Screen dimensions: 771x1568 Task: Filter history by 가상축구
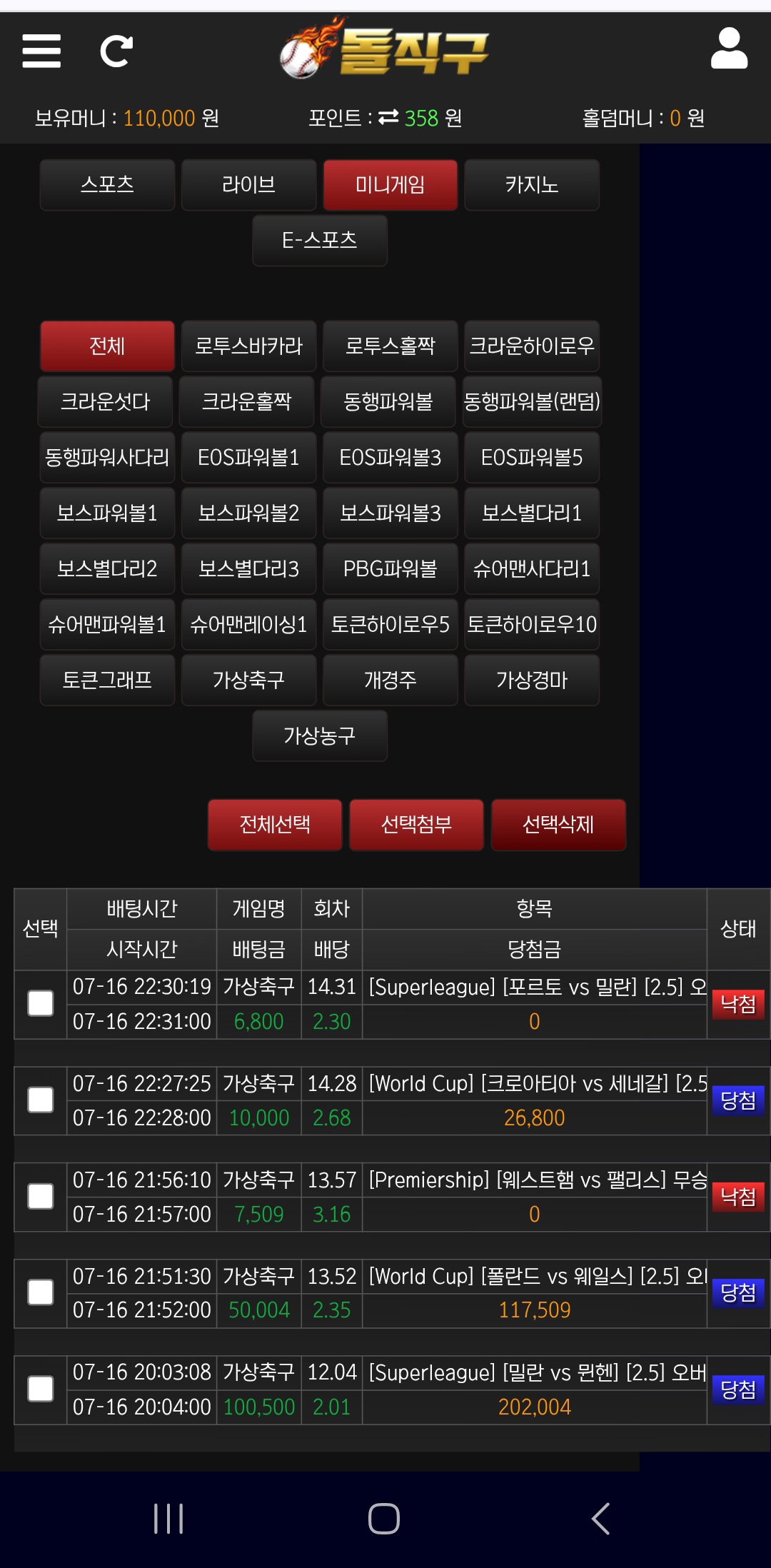click(248, 680)
